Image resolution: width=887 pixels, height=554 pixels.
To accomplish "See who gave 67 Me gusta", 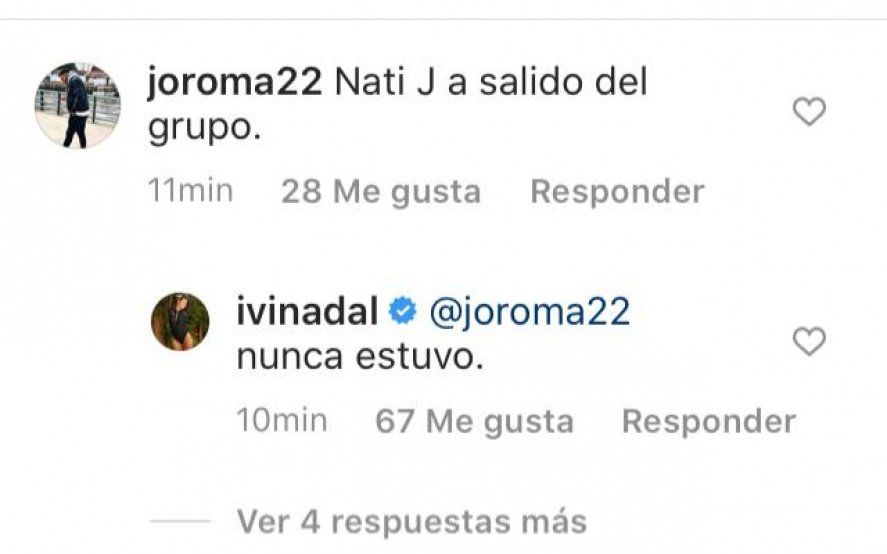I will point(474,421).
